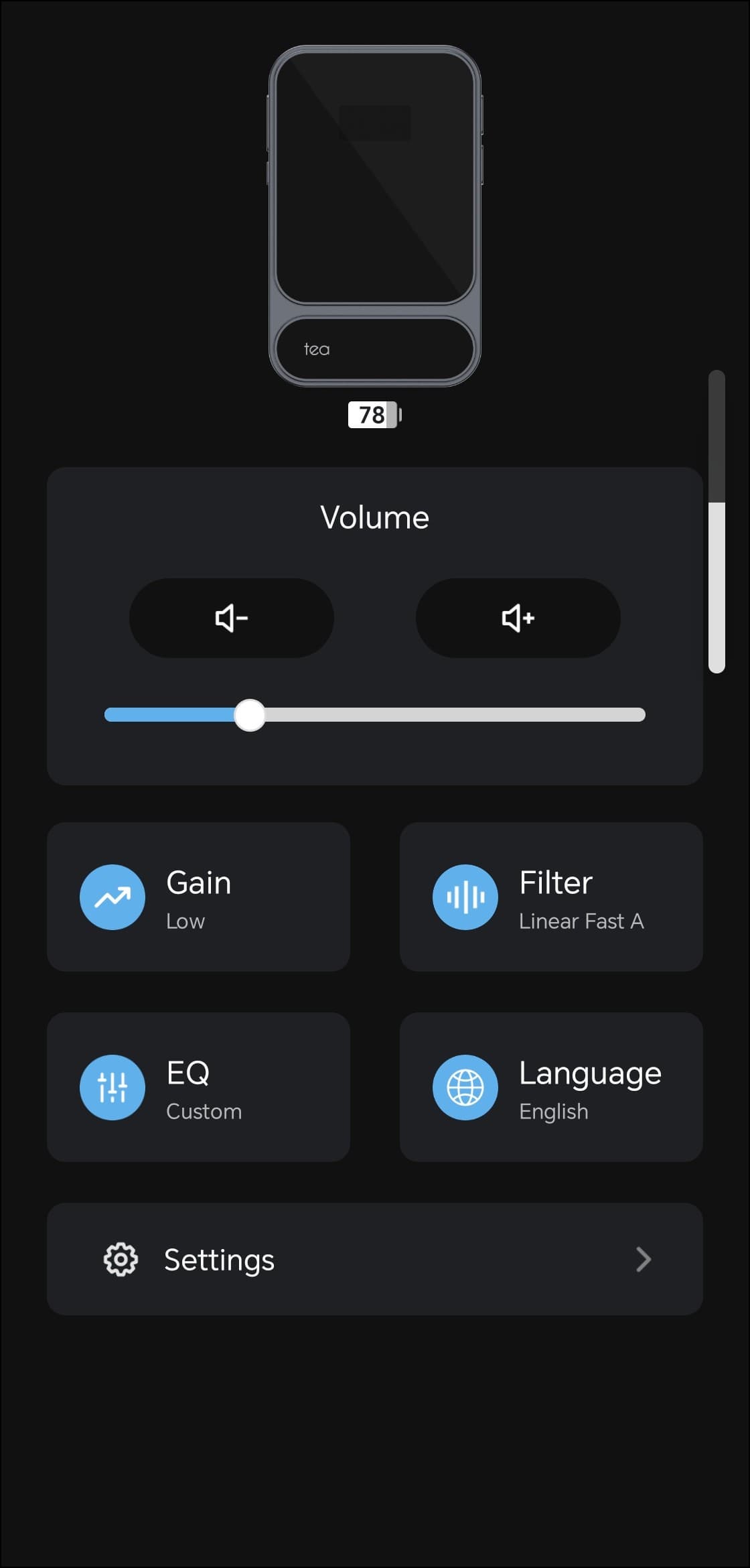Increase the volume with the plus button
The height and width of the screenshot is (1568, 750).
(518, 618)
